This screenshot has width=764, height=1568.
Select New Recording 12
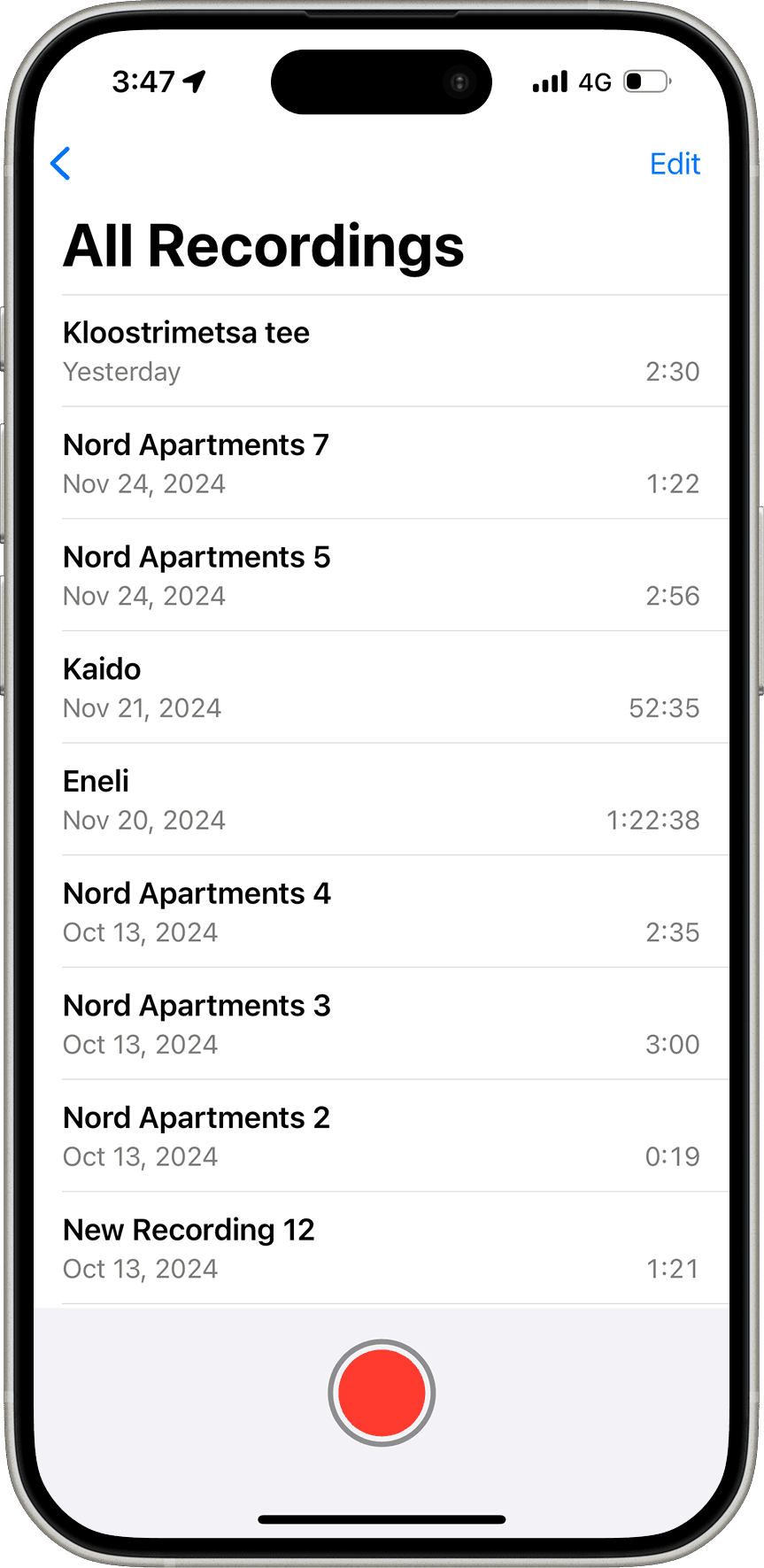coord(381,1247)
